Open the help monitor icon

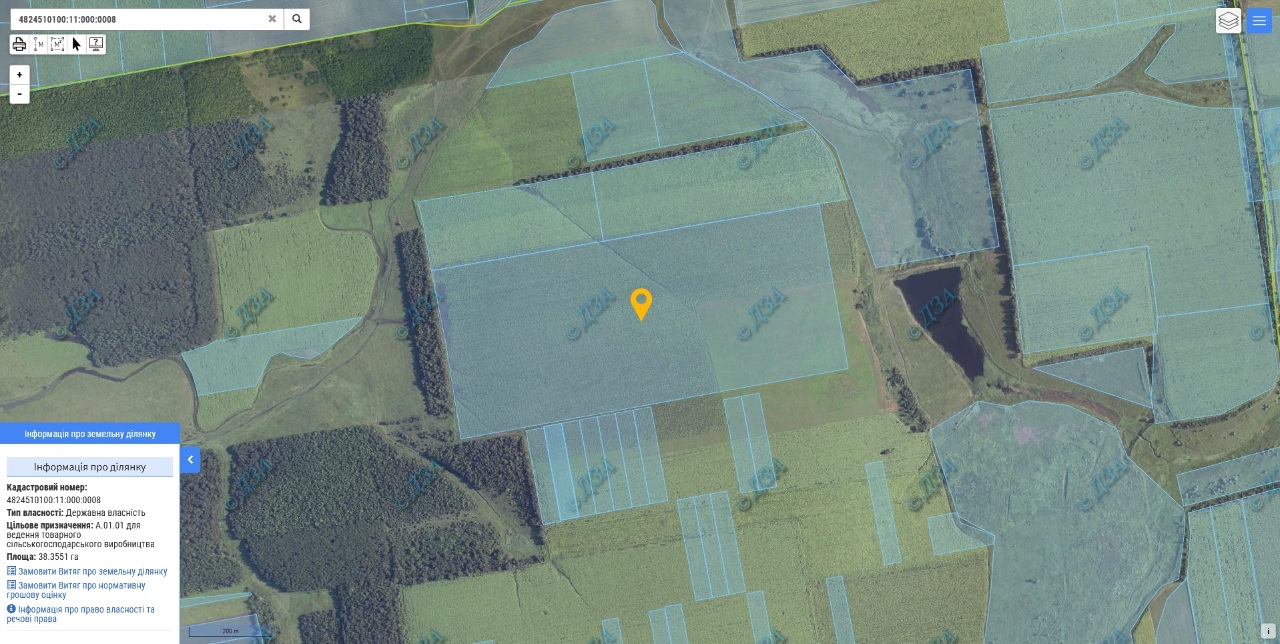(96, 44)
